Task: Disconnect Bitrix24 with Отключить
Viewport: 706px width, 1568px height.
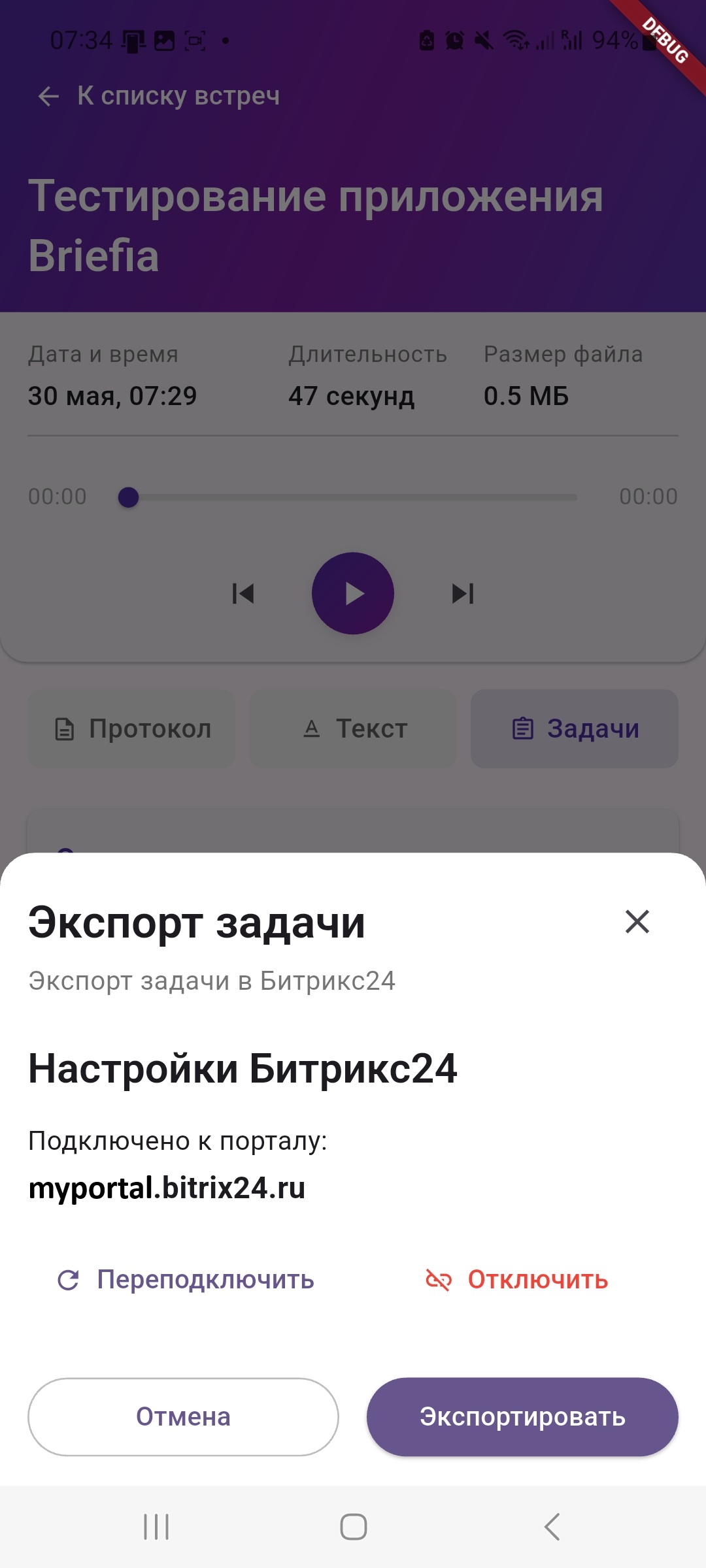Action: [517, 1280]
